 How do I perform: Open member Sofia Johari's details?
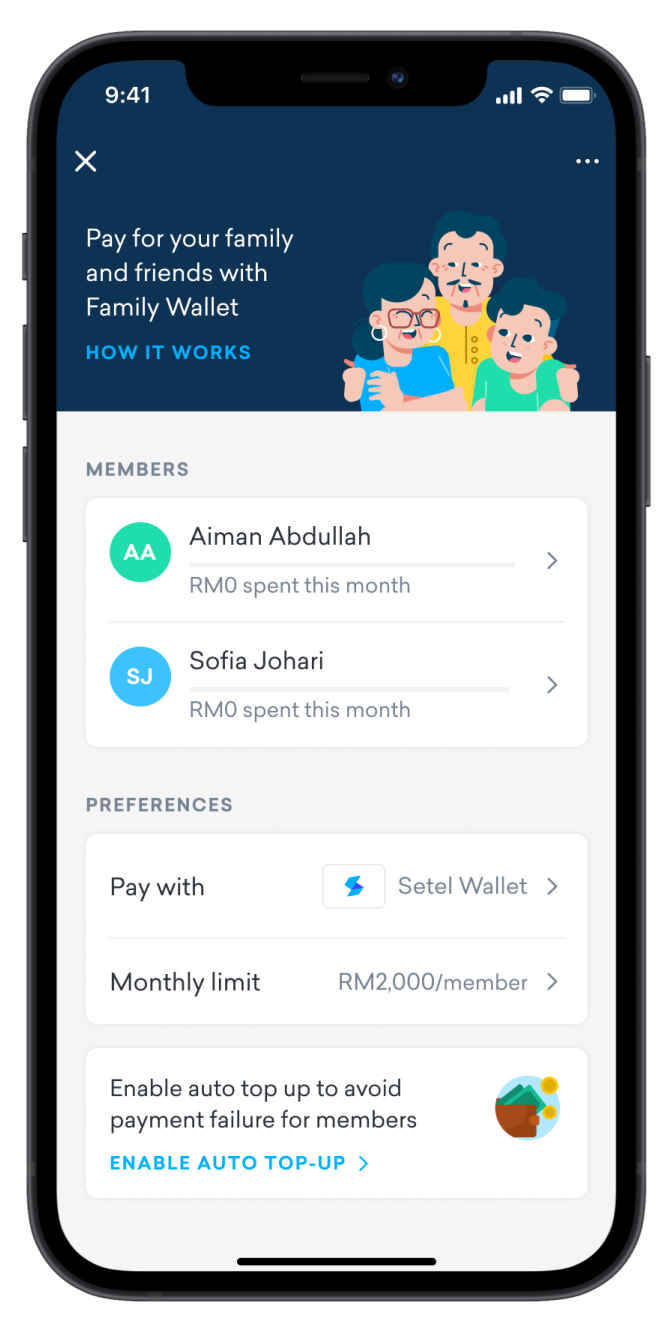click(x=336, y=684)
